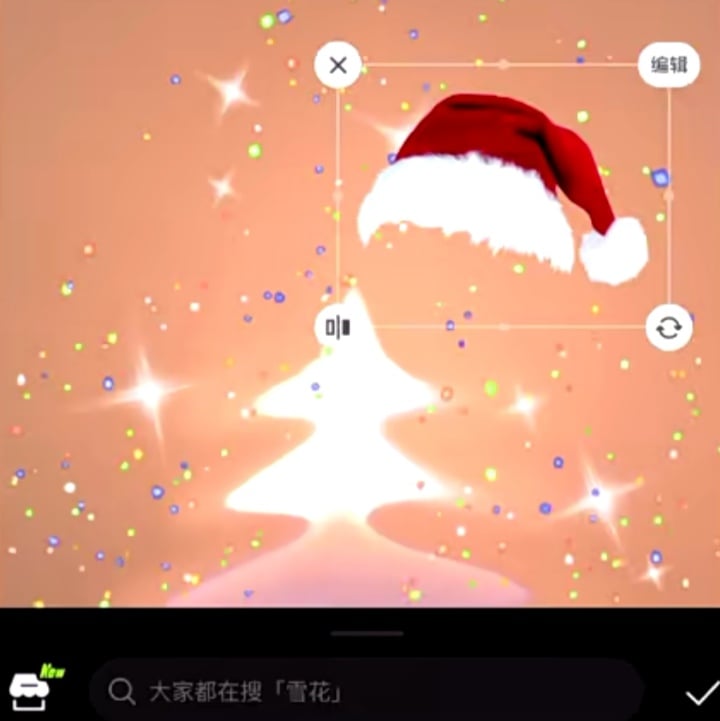The height and width of the screenshot is (721, 720).
Task: Tap the rotate handle of the sticker
Action: point(668,328)
